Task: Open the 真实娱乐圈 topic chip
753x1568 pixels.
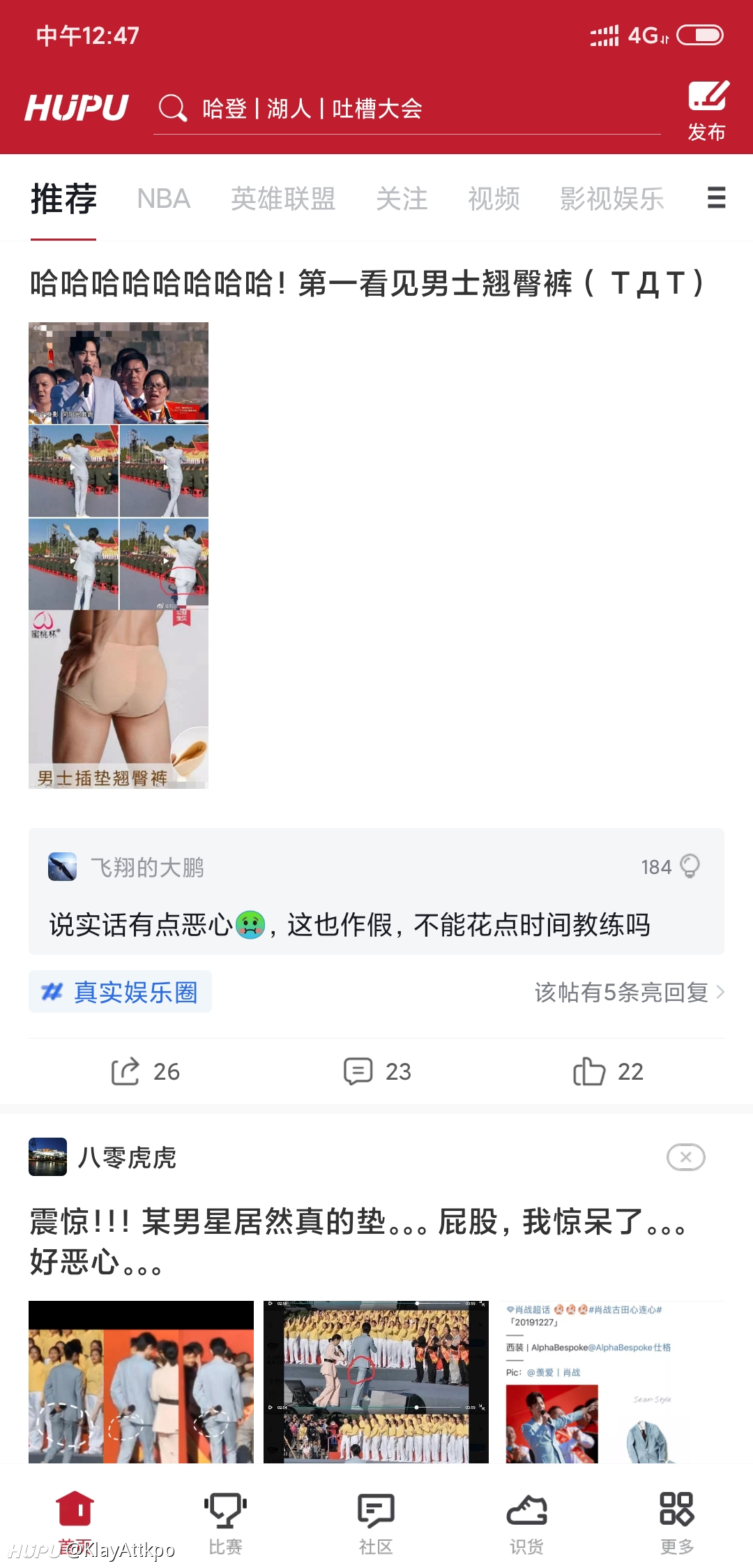Action: [120, 991]
